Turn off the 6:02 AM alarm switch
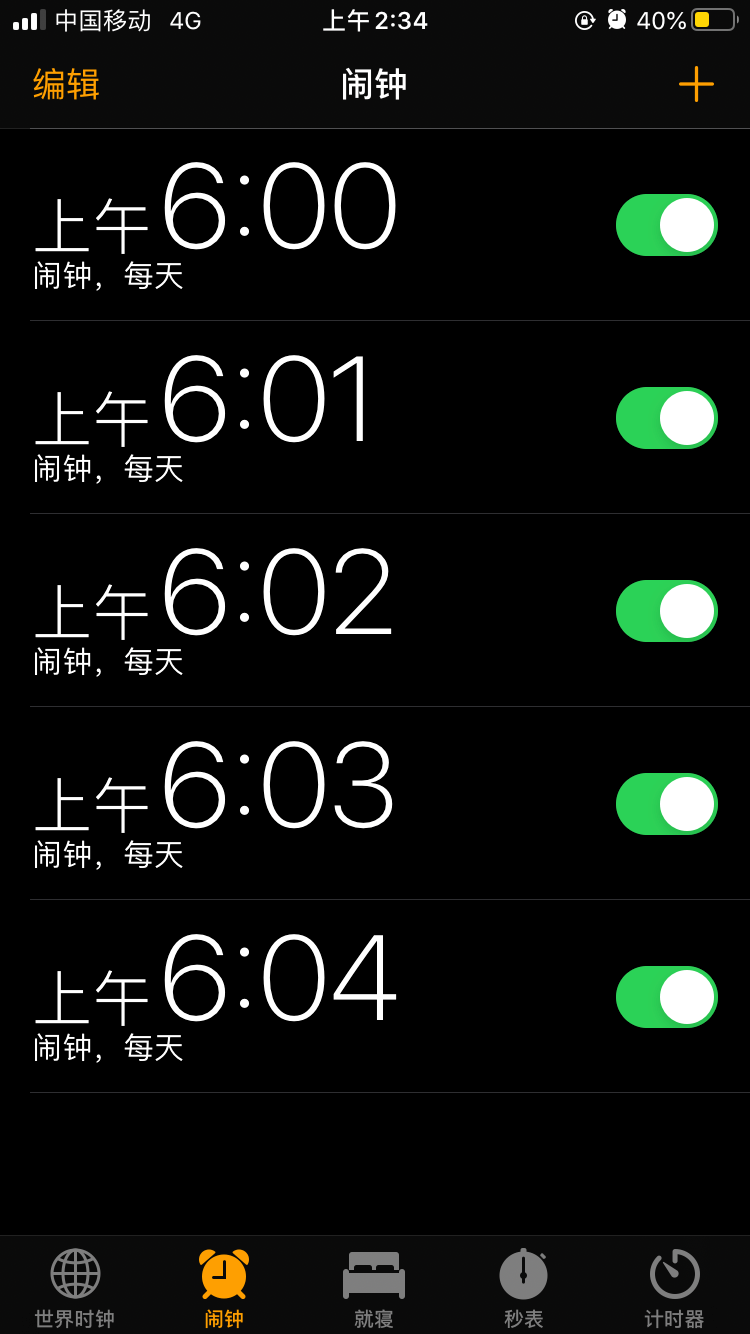This screenshot has width=750, height=1334. [x=665, y=611]
